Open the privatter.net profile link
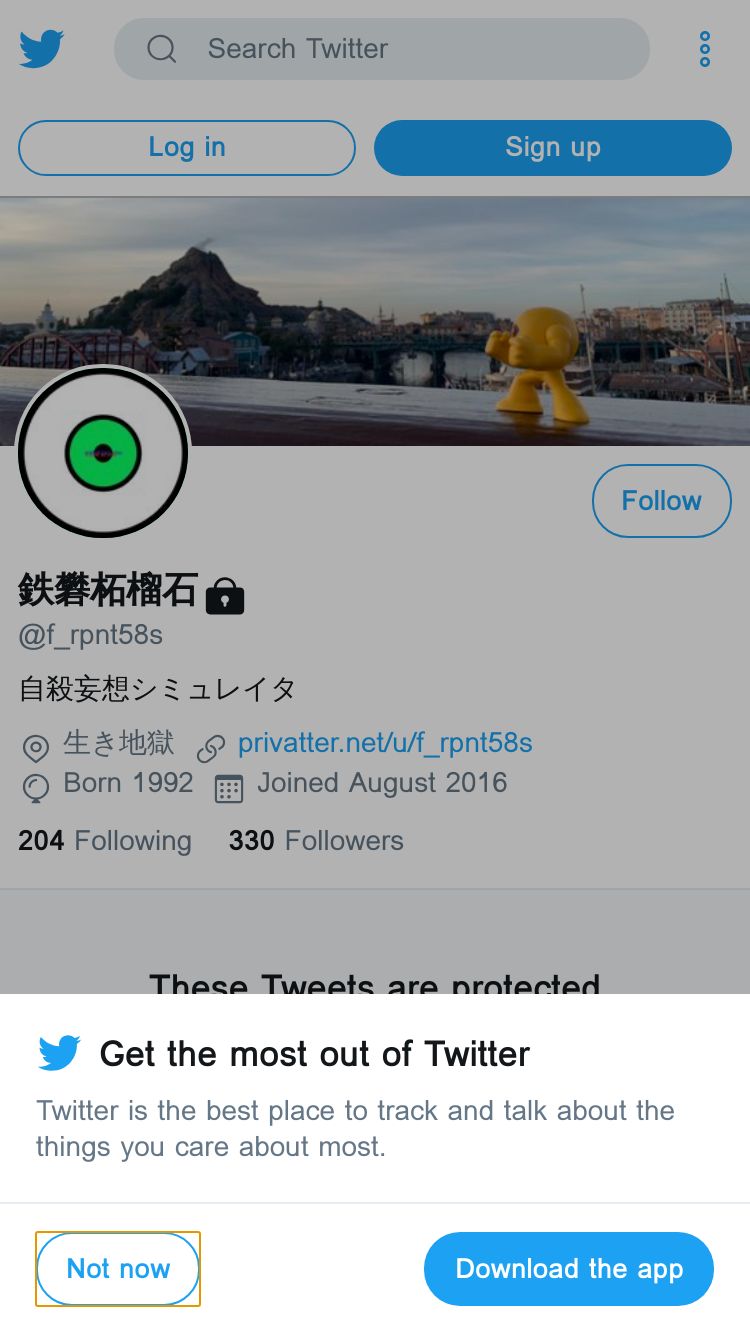750x1334 pixels. (384, 743)
